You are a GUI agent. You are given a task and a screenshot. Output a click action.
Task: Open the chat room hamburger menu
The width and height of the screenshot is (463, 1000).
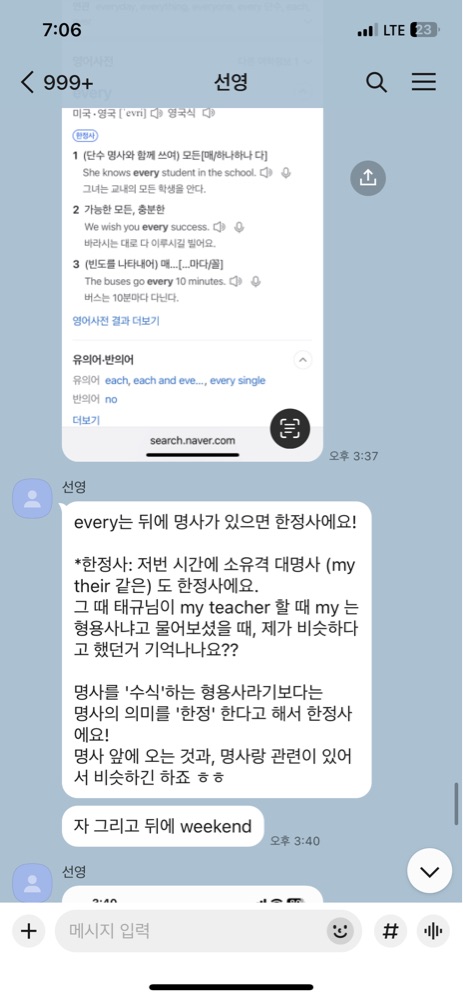(423, 82)
